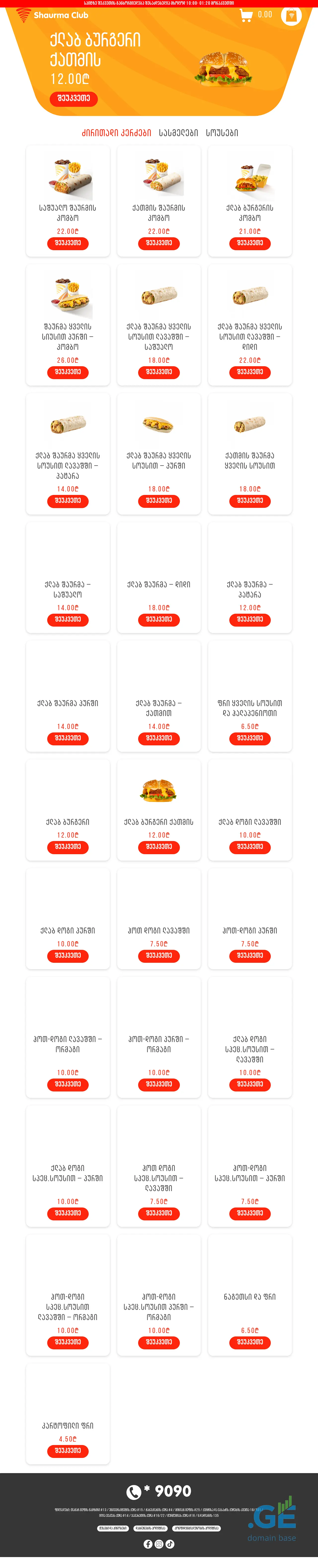Order the საშუალო შაურმის კომბო
The image size is (318, 1568).
(x=68, y=243)
